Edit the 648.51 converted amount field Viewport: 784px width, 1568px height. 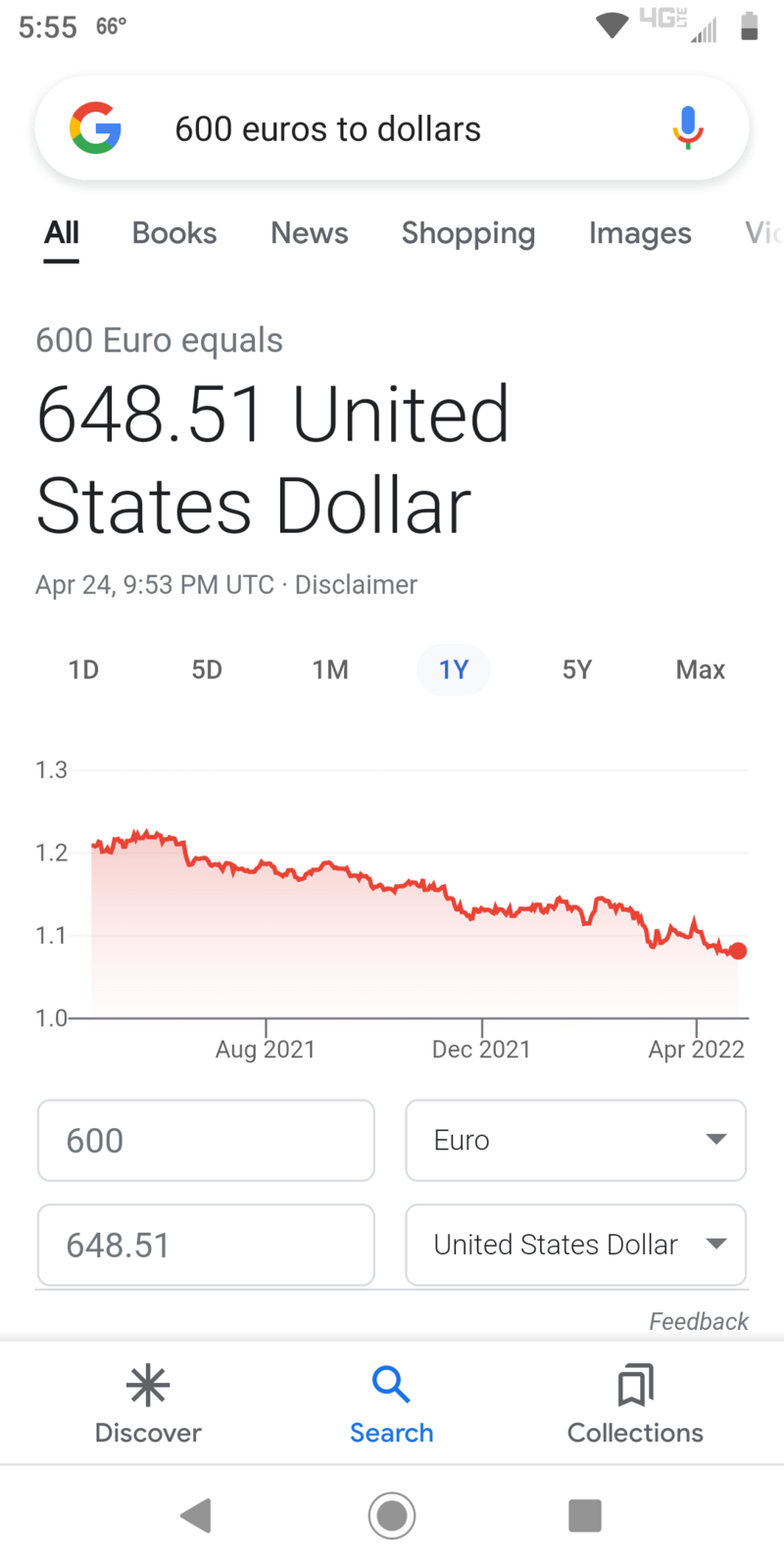coord(206,1245)
